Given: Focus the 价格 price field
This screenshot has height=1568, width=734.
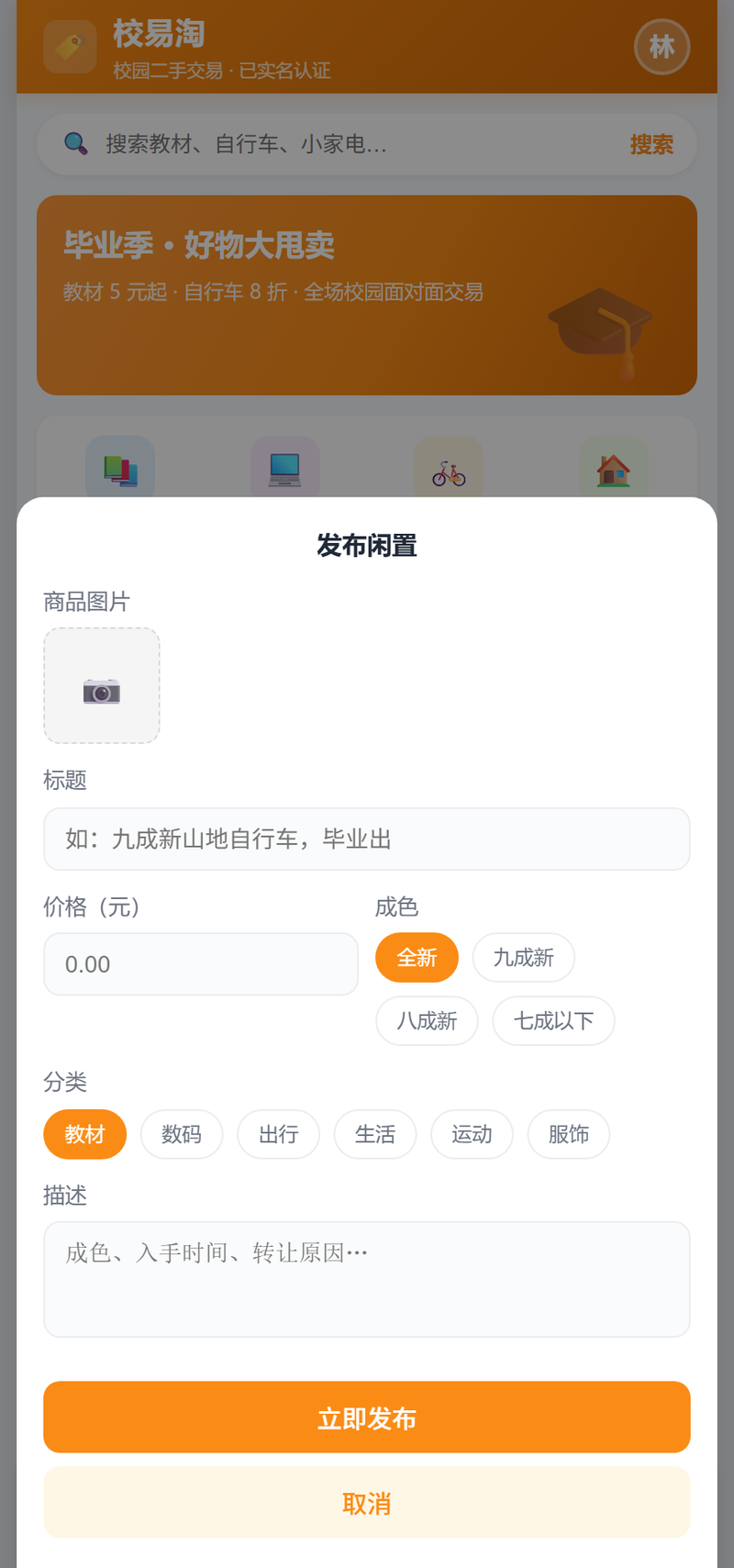Looking at the screenshot, I should tap(201, 964).
